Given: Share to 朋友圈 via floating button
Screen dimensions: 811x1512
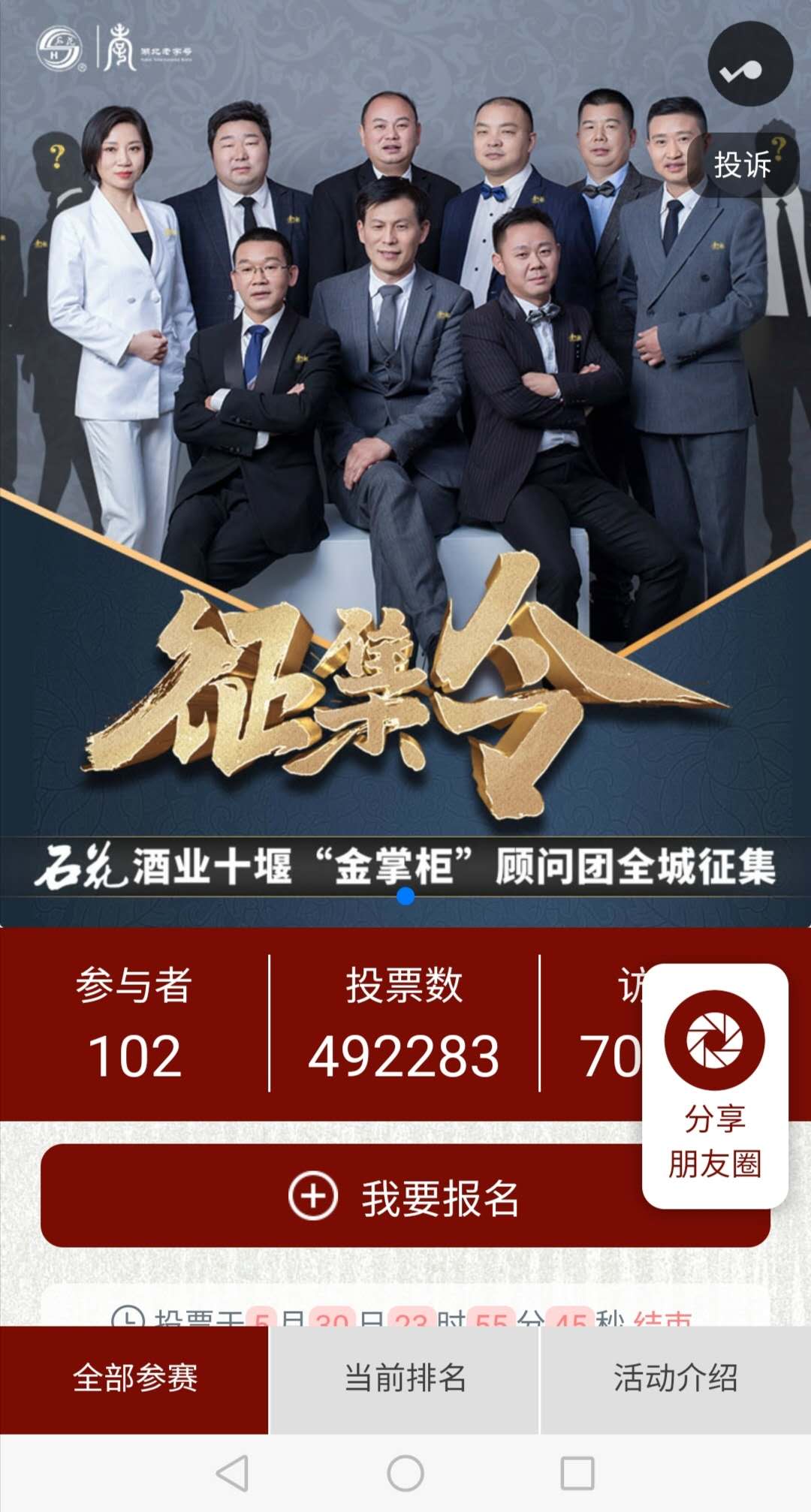Looking at the screenshot, I should pyautogui.click(x=715, y=1086).
